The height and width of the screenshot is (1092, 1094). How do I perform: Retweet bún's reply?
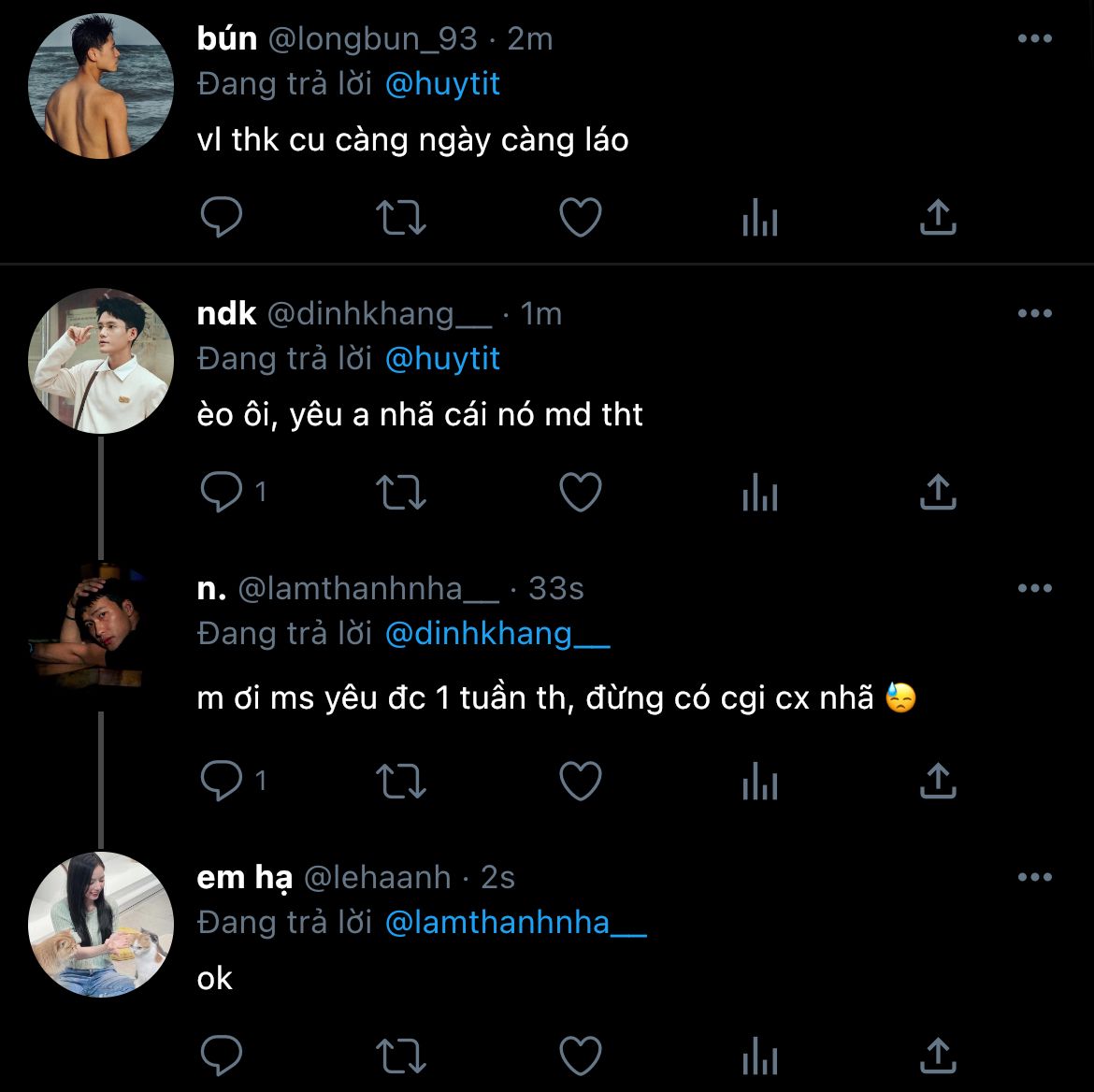[x=401, y=217]
